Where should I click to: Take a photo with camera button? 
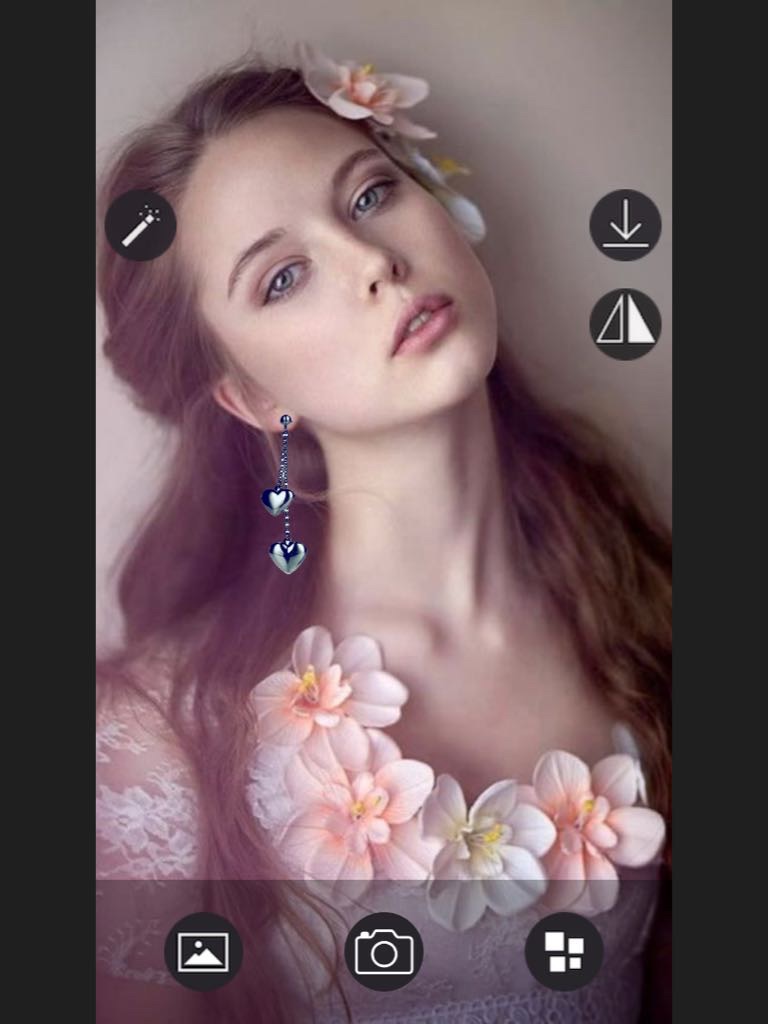384,952
